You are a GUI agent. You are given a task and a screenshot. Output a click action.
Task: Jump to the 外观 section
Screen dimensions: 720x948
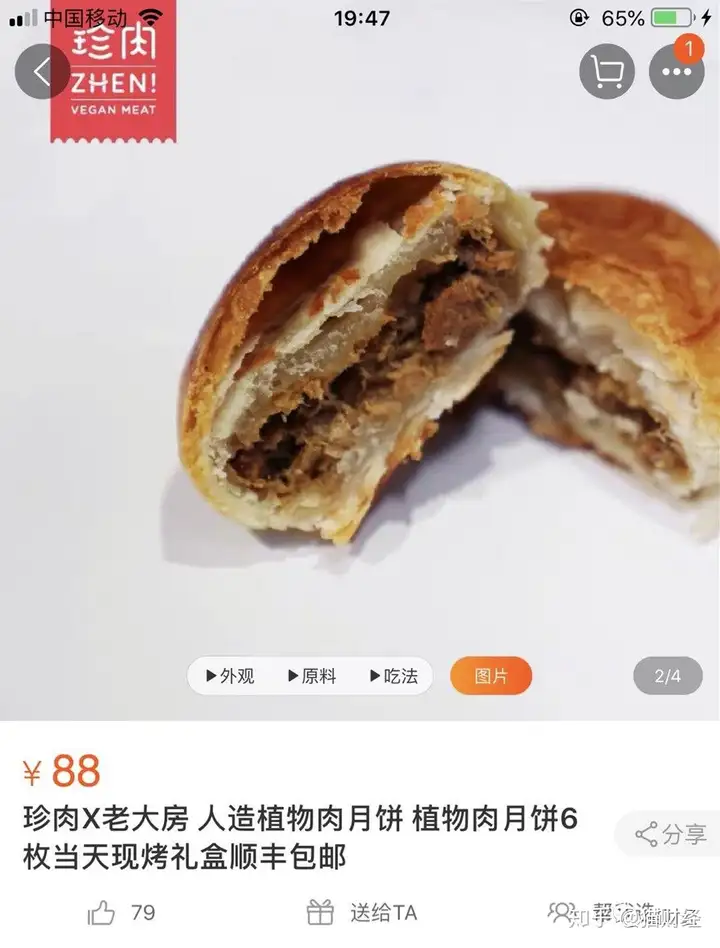[231, 676]
